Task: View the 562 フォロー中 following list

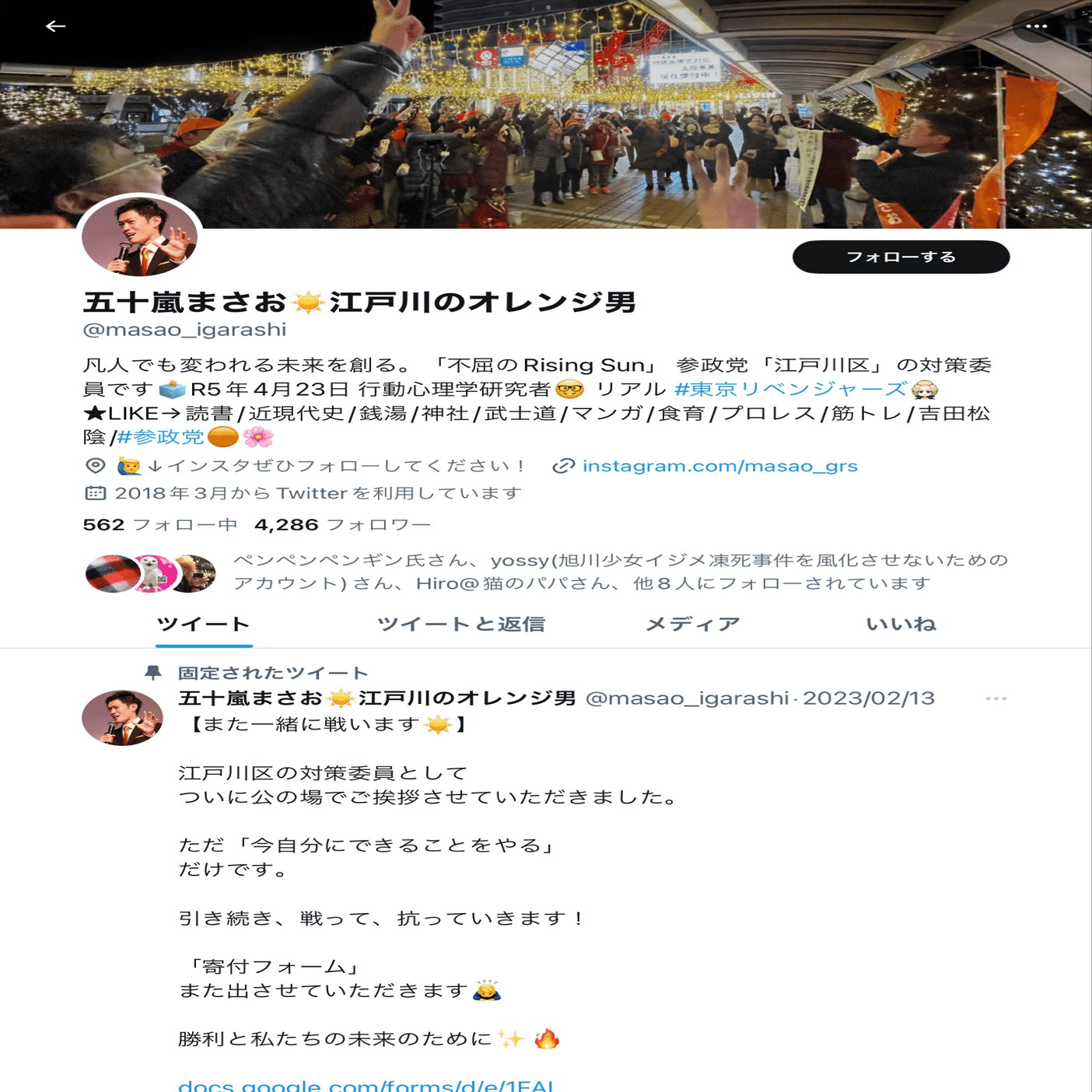Action: point(160,525)
